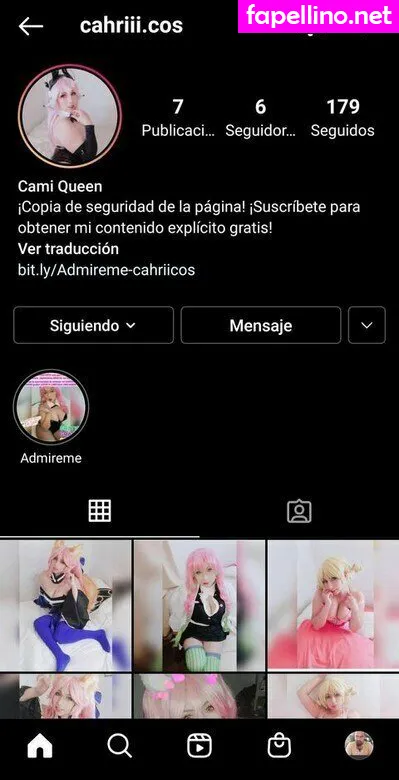Open the post with green striped stockings
This screenshot has height=780, width=399.
point(200,605)
